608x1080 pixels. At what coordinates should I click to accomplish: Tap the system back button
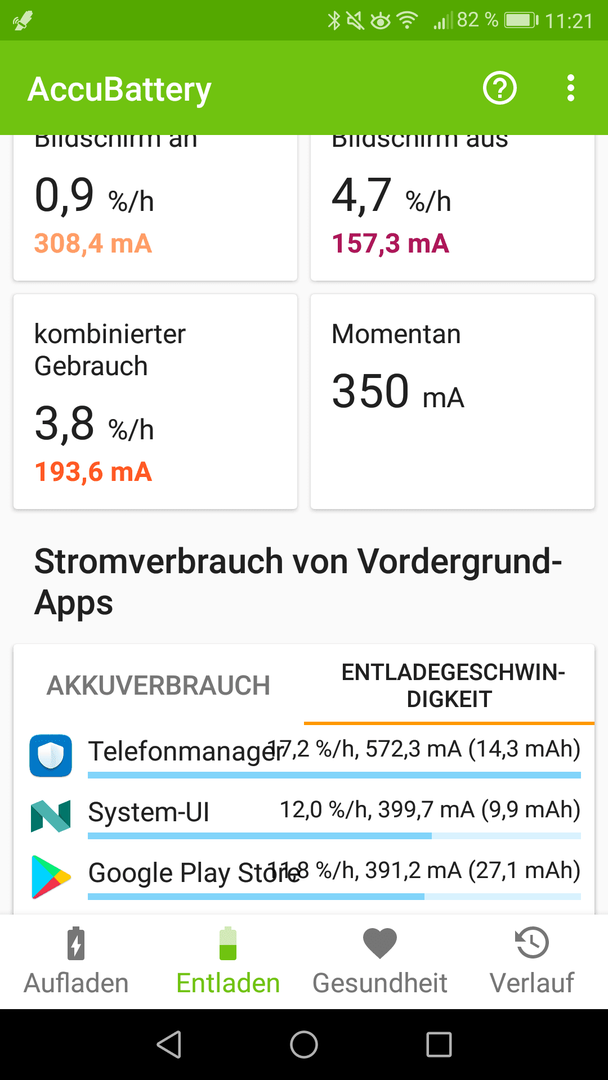click(169, 1044)
